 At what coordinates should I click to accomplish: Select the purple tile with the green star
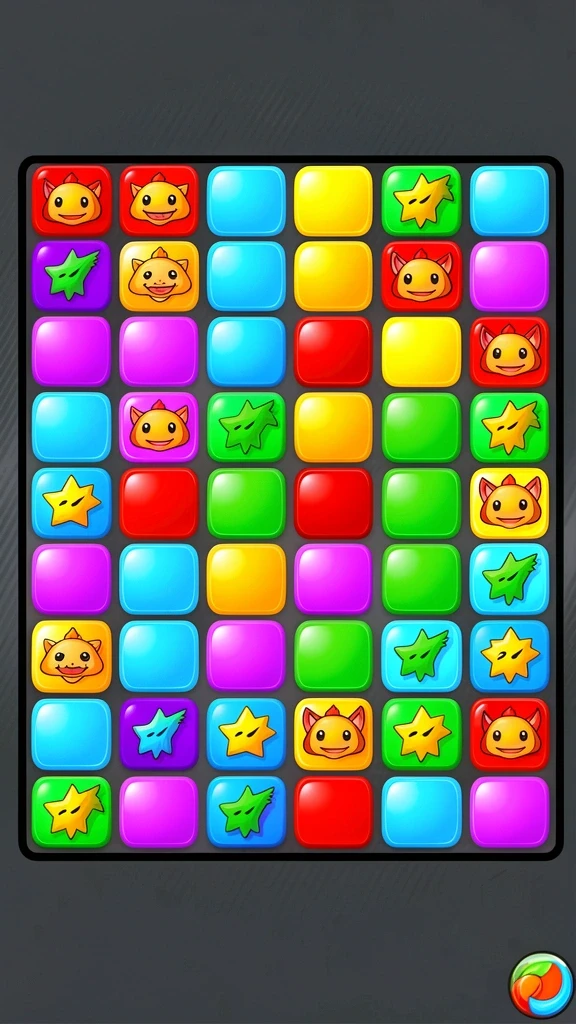coord(72,275)
